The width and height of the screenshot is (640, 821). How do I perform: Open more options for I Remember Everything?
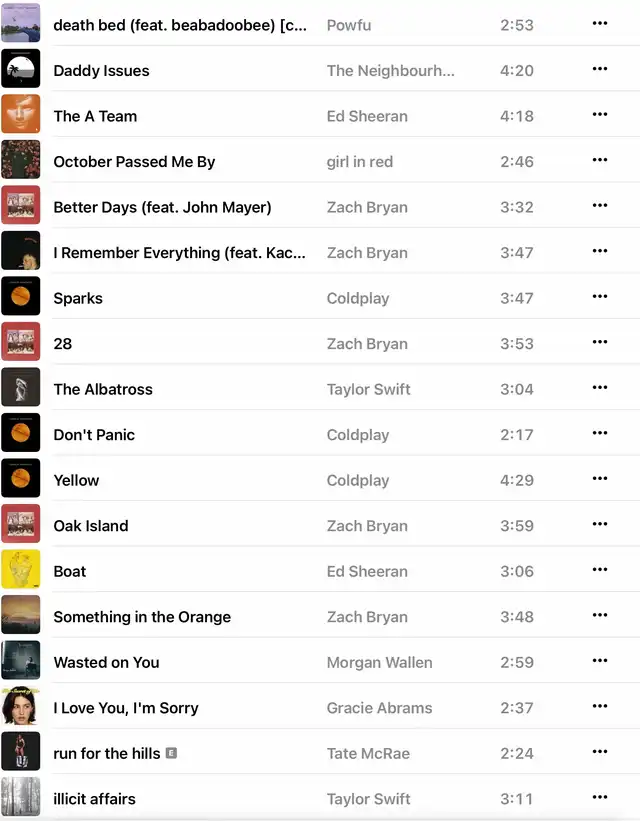(600, 251)
